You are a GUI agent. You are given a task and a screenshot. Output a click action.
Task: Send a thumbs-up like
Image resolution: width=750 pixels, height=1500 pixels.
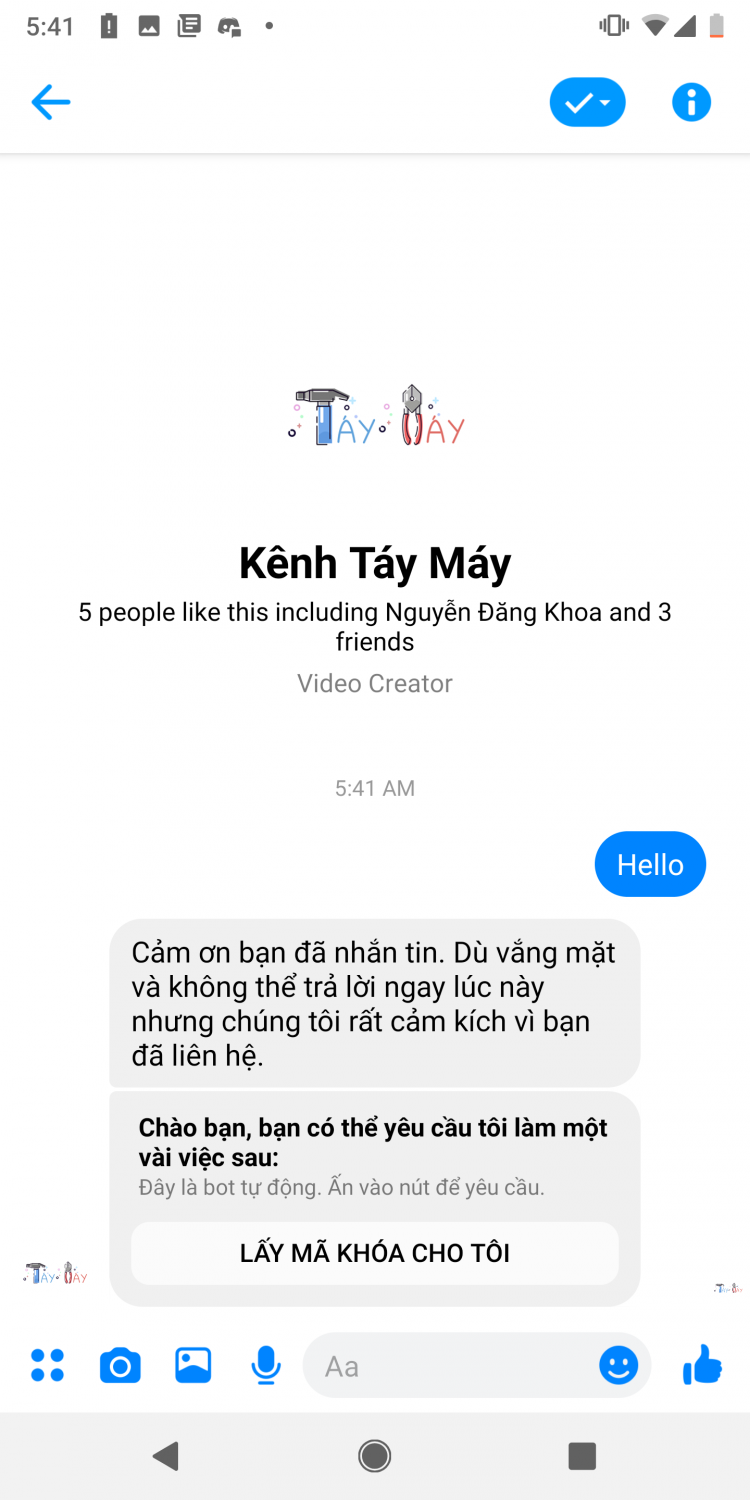tap(702, 1364)
